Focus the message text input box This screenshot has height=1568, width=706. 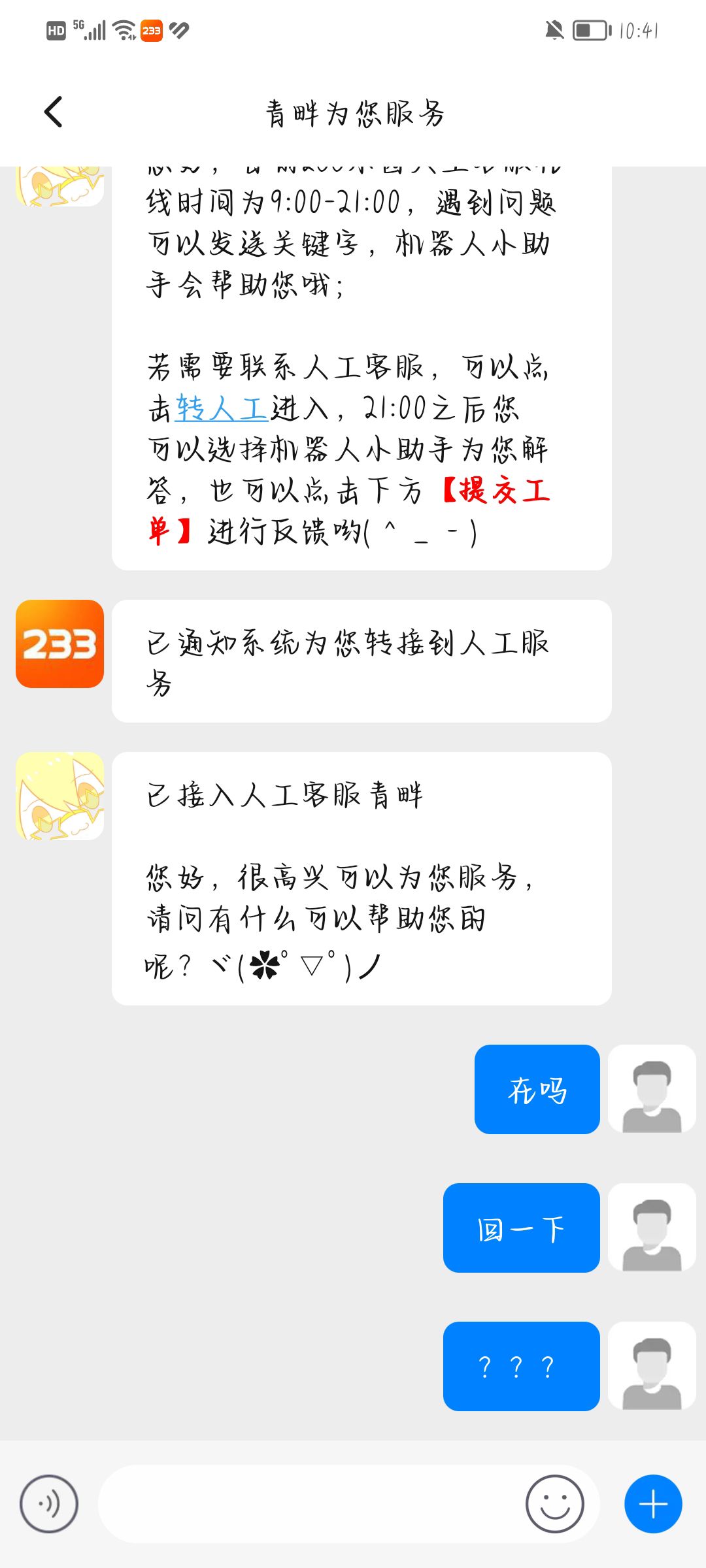point(311,1504)
